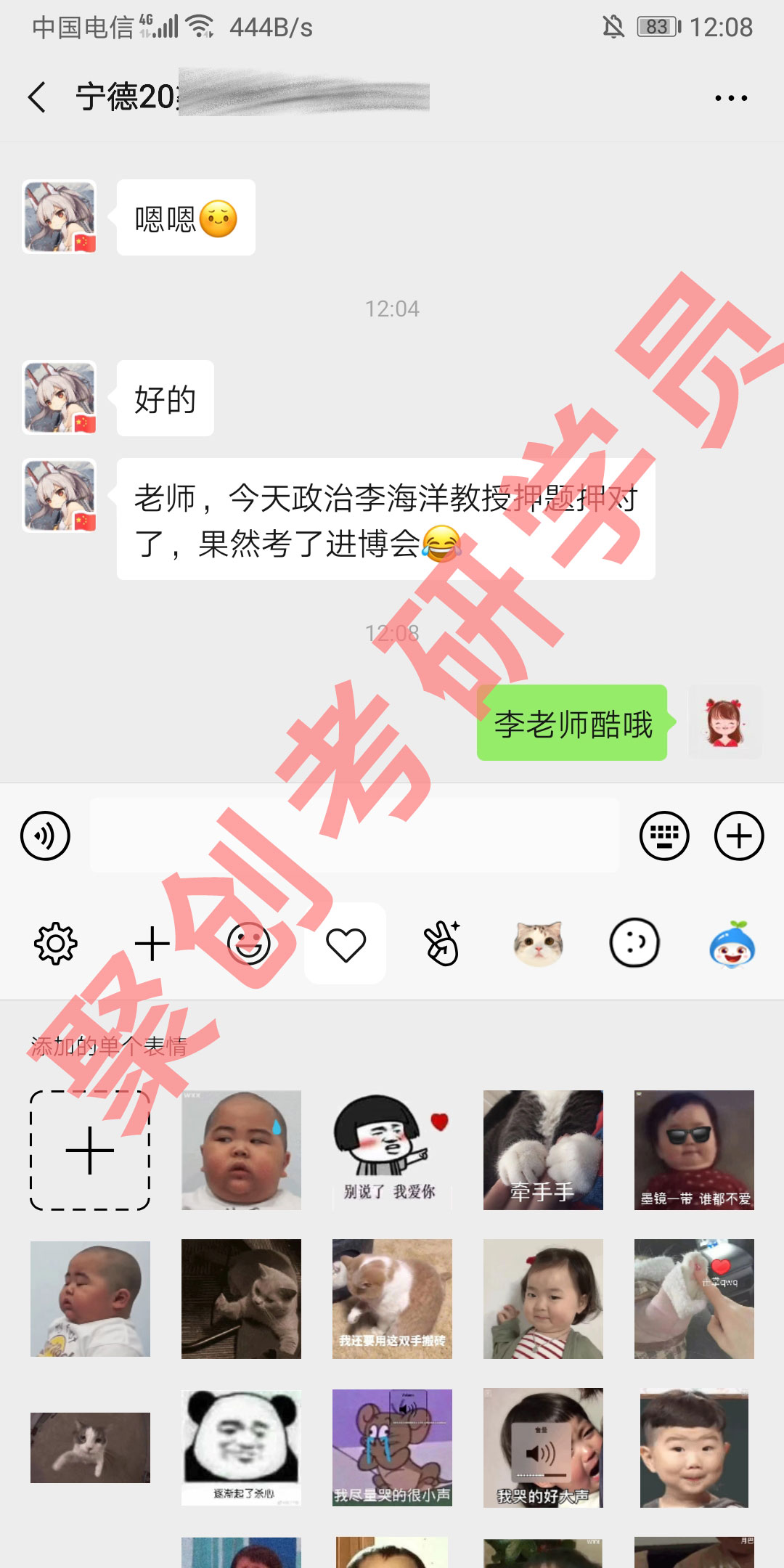Send the '我尽量哭的很小声' Jerry sticker

pyautogui.click(x=392, y=1447)
